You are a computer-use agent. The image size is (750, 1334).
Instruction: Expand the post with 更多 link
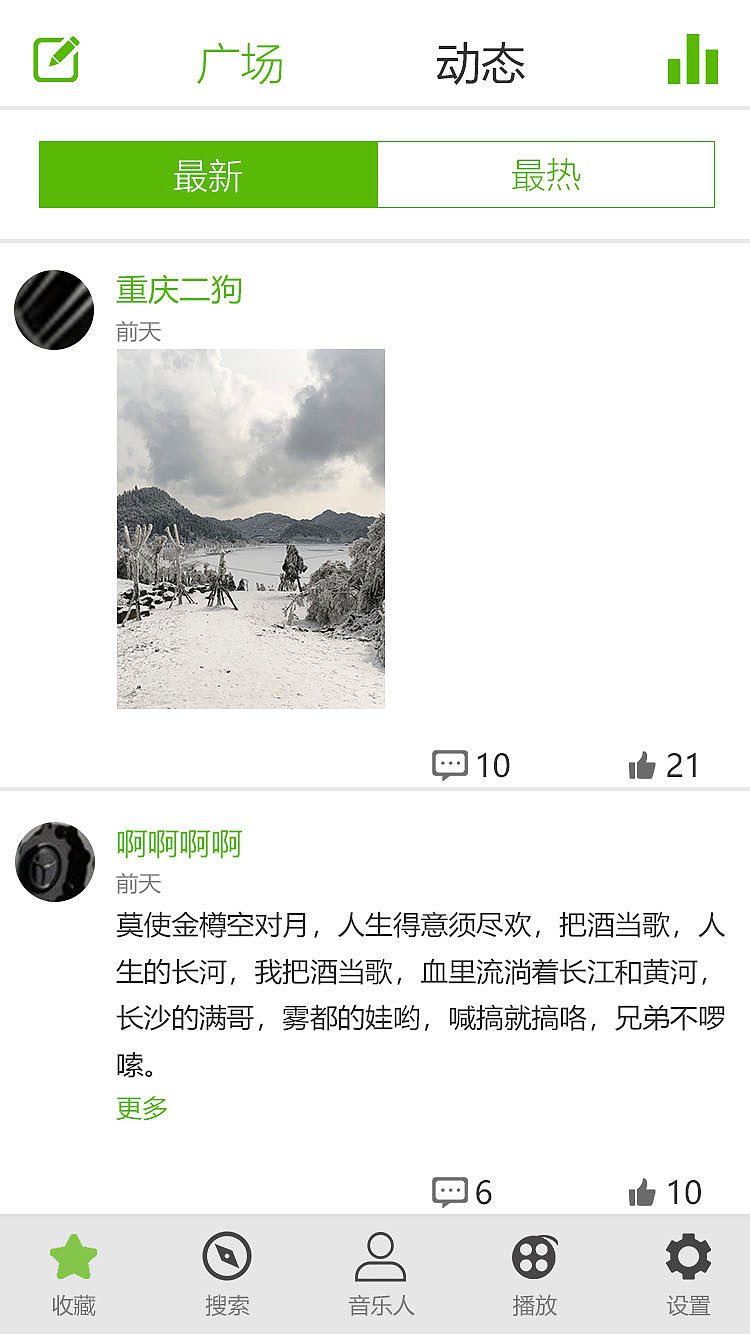(x=138, y=1107)
